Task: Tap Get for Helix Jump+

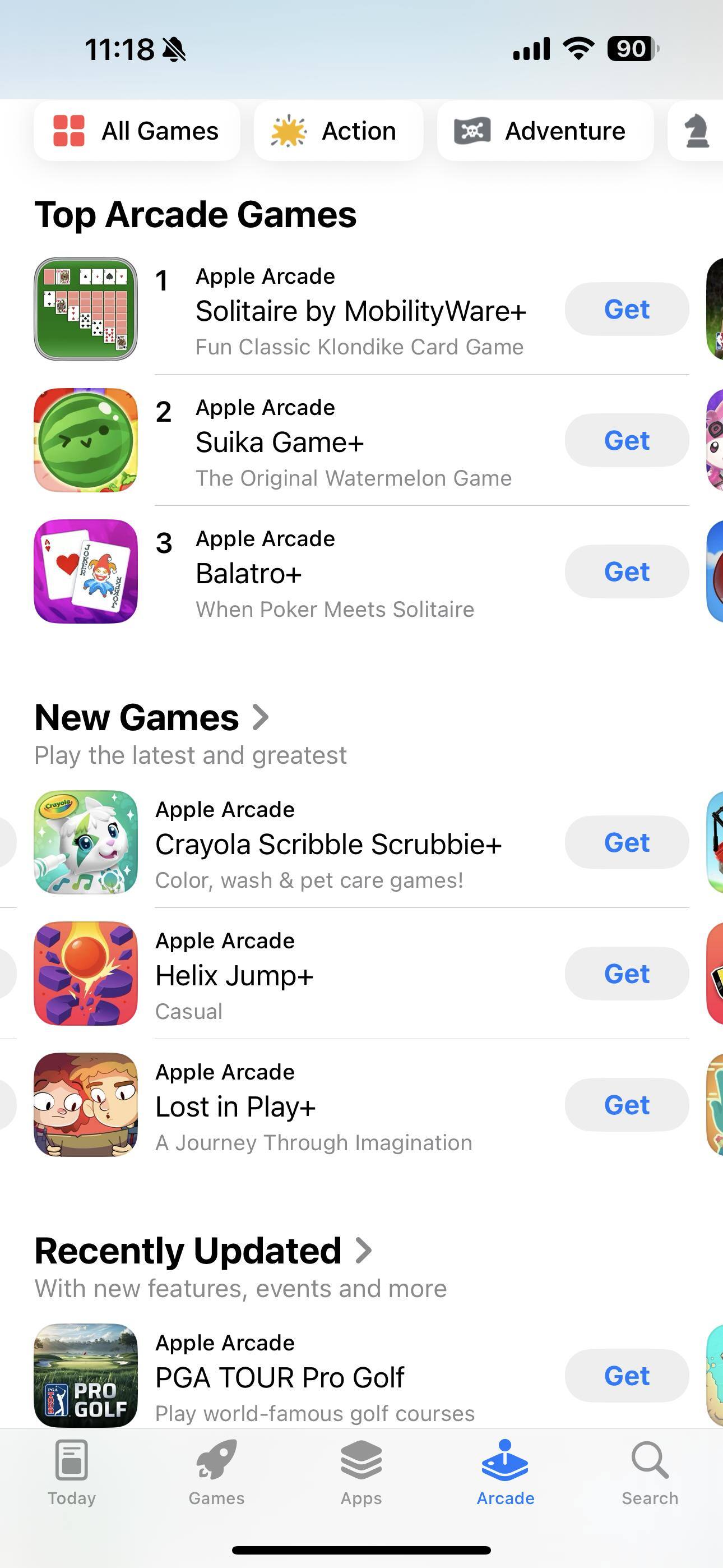Action: click(x=626, y=974)
